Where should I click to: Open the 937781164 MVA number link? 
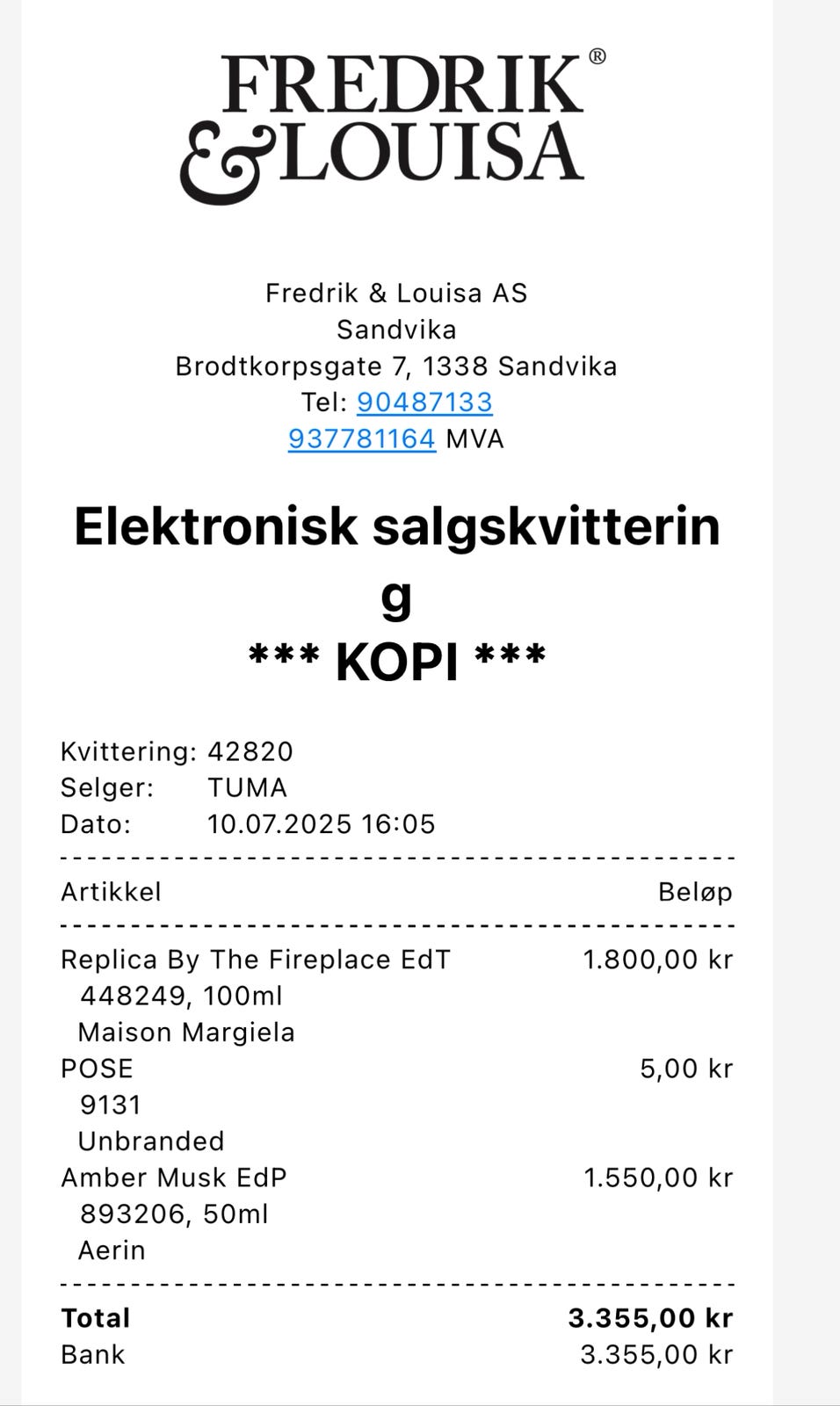362,438
